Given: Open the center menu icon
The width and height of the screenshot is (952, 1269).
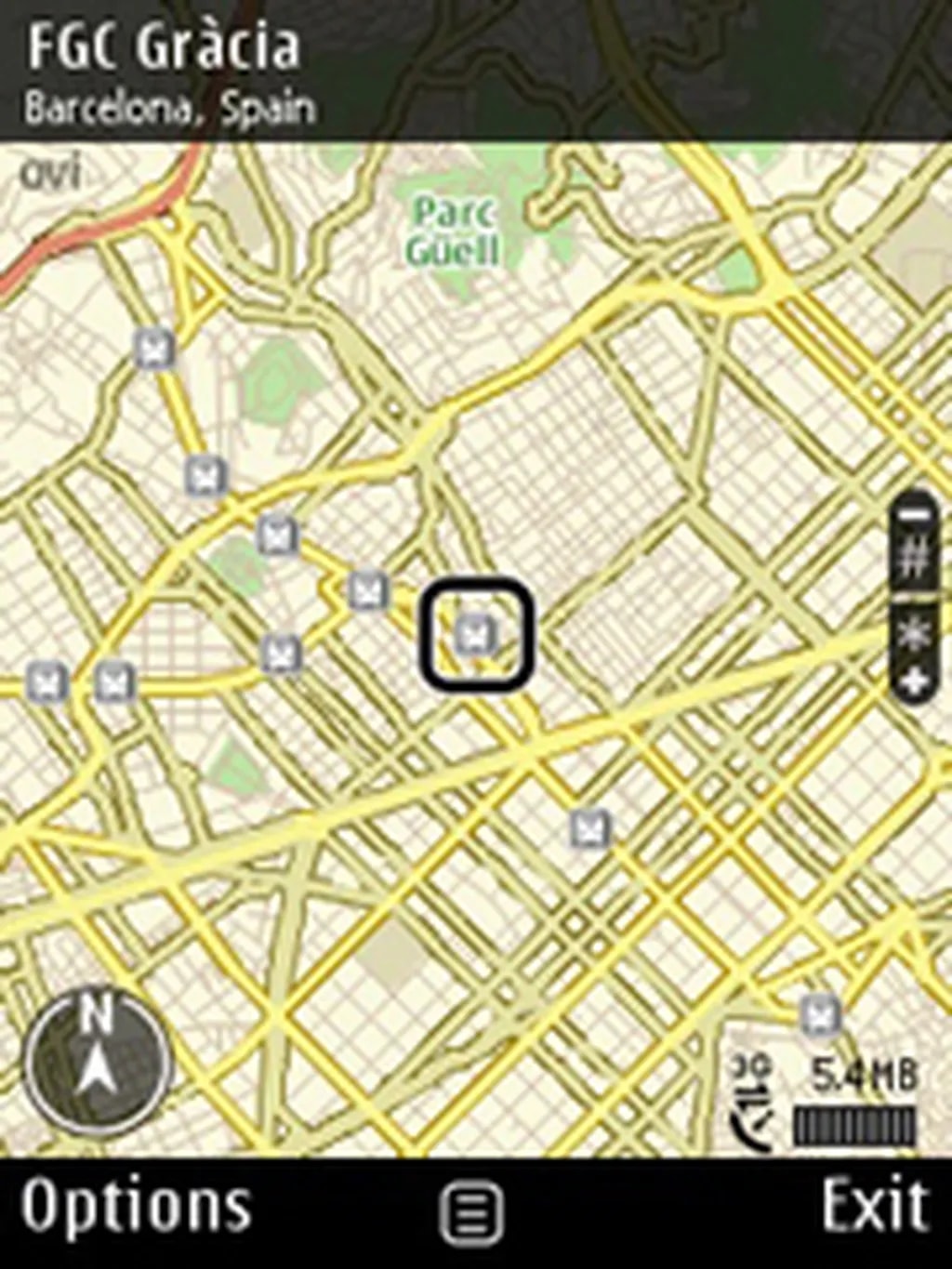Looking at the screenshot, I should (472, 1213).
